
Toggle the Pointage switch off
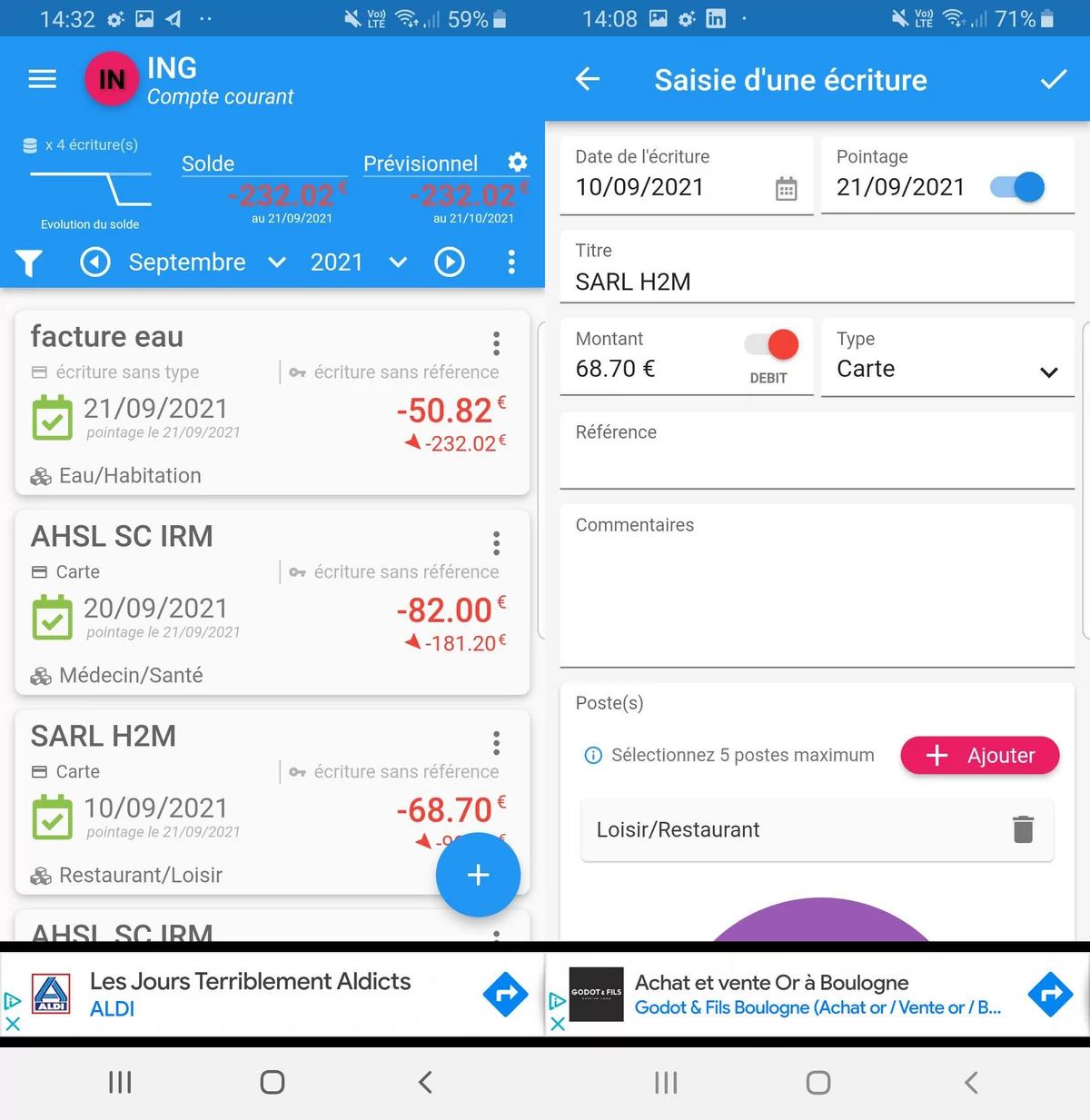tap(1017, 187)
